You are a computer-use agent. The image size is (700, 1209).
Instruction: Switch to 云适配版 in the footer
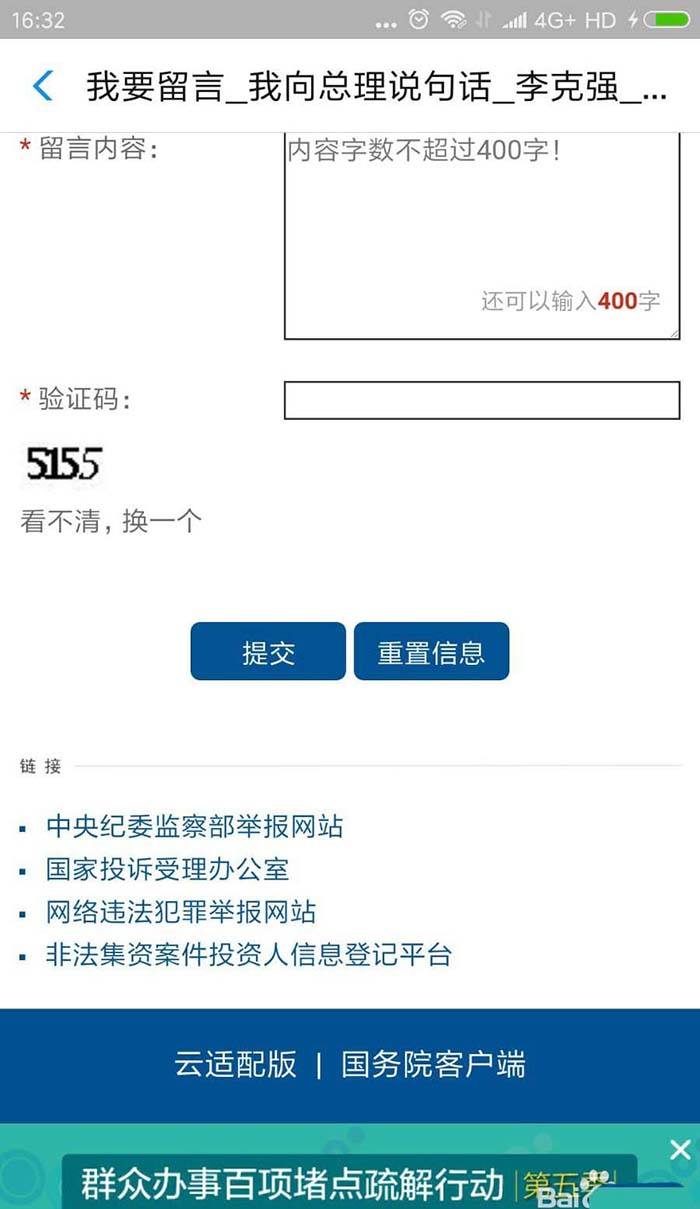[x=236, y=1064]
